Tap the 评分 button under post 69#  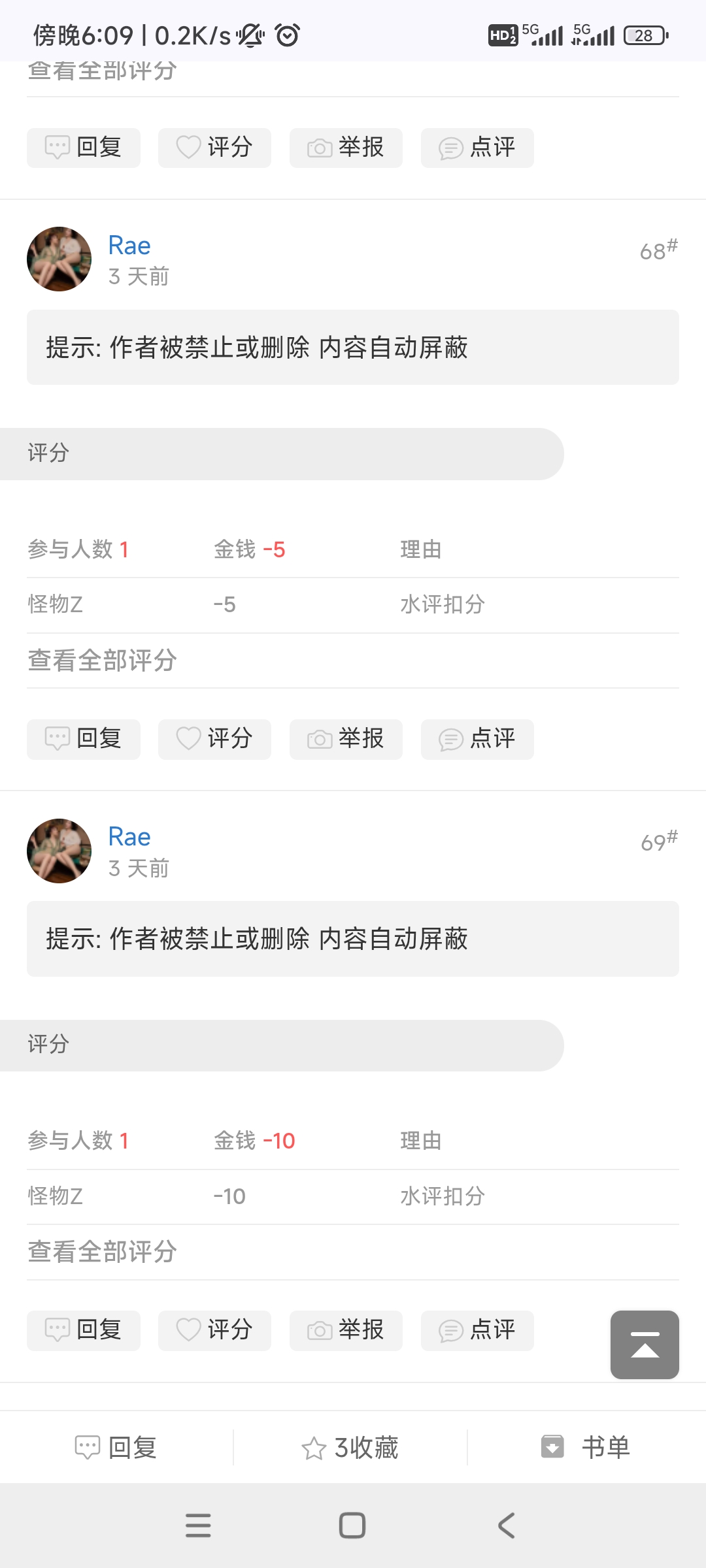click(214, 1330)
